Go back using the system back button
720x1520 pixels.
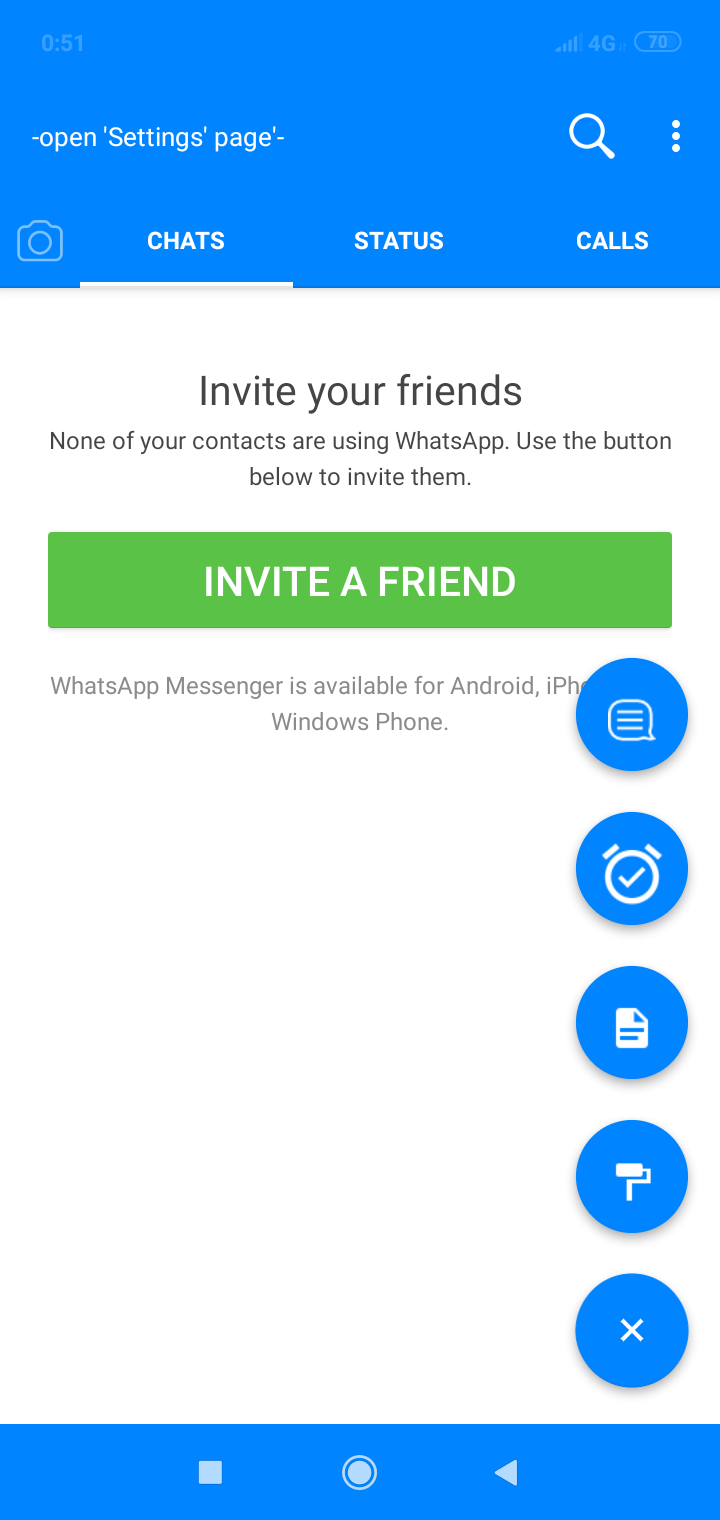[507, 1472]
